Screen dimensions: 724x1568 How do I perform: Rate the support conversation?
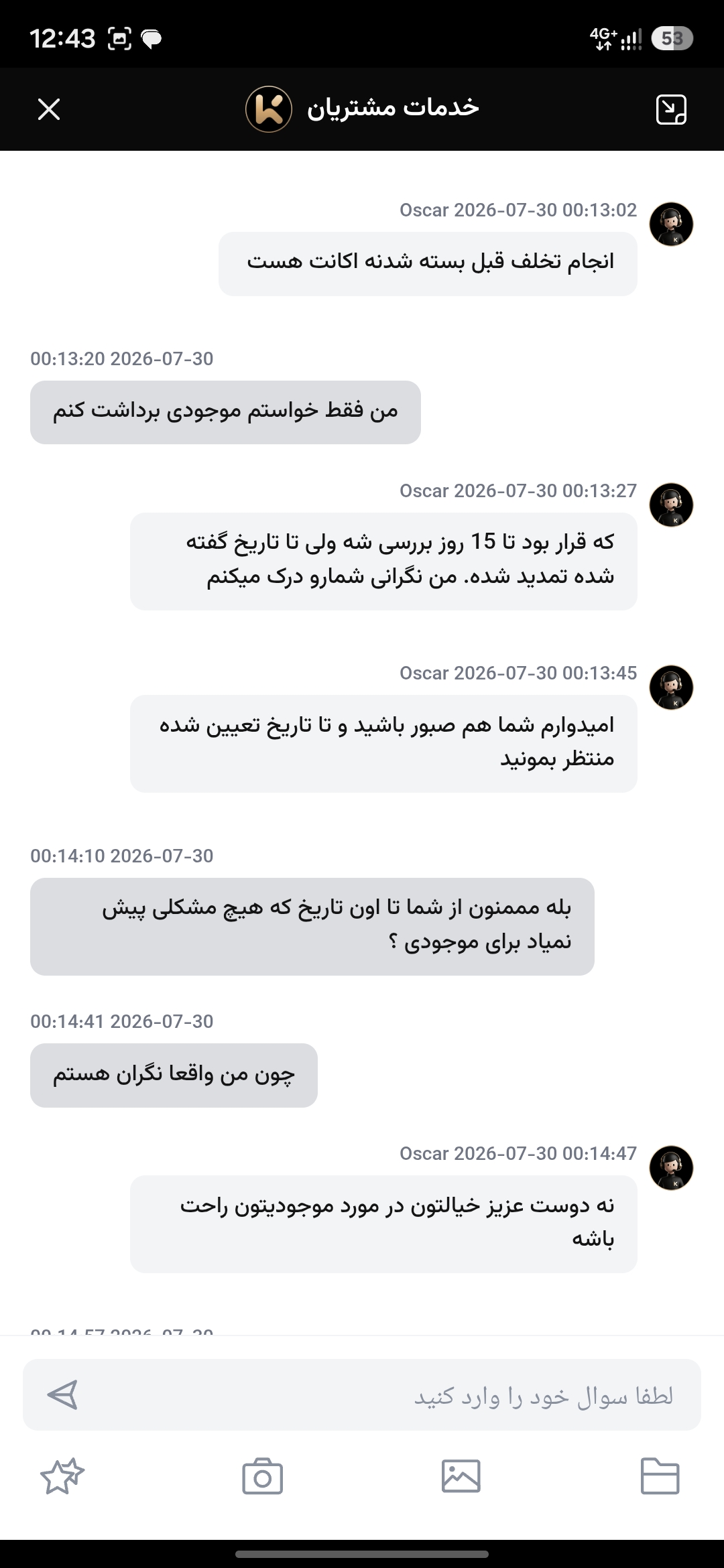[x=62, y=1476]
